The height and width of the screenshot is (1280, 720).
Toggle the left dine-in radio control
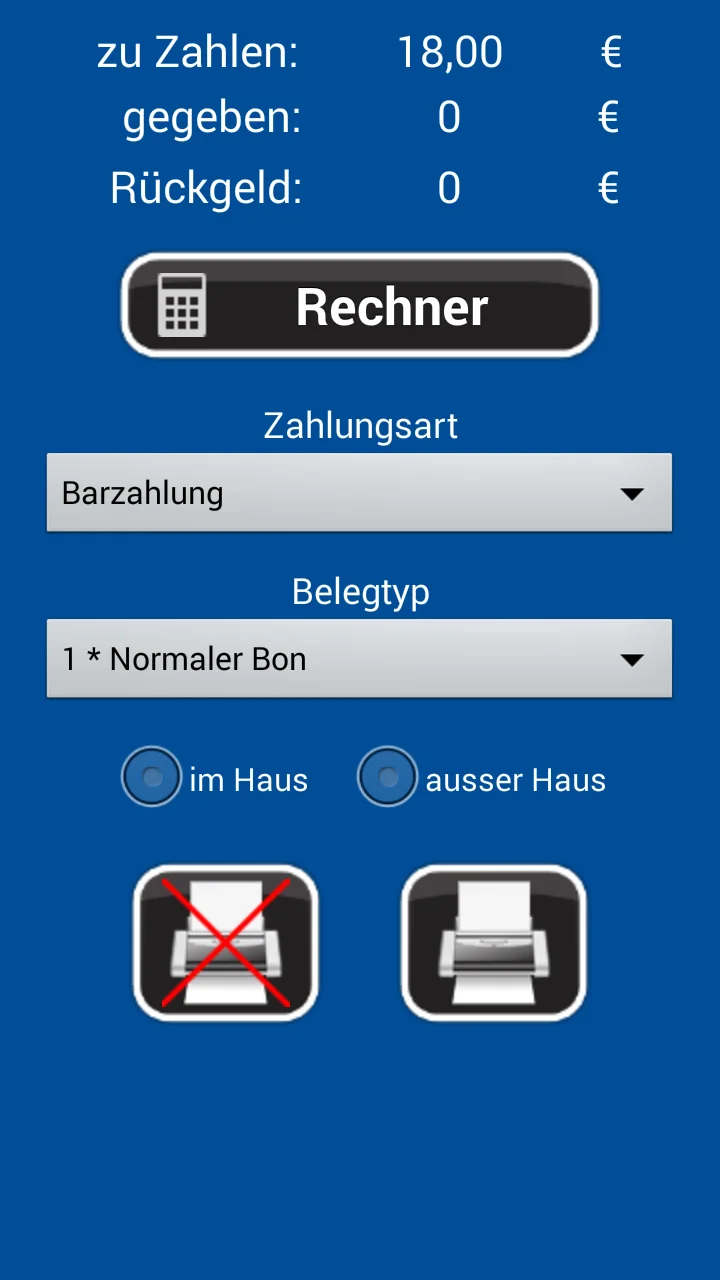pyautogui.click(x=152, y=777)
